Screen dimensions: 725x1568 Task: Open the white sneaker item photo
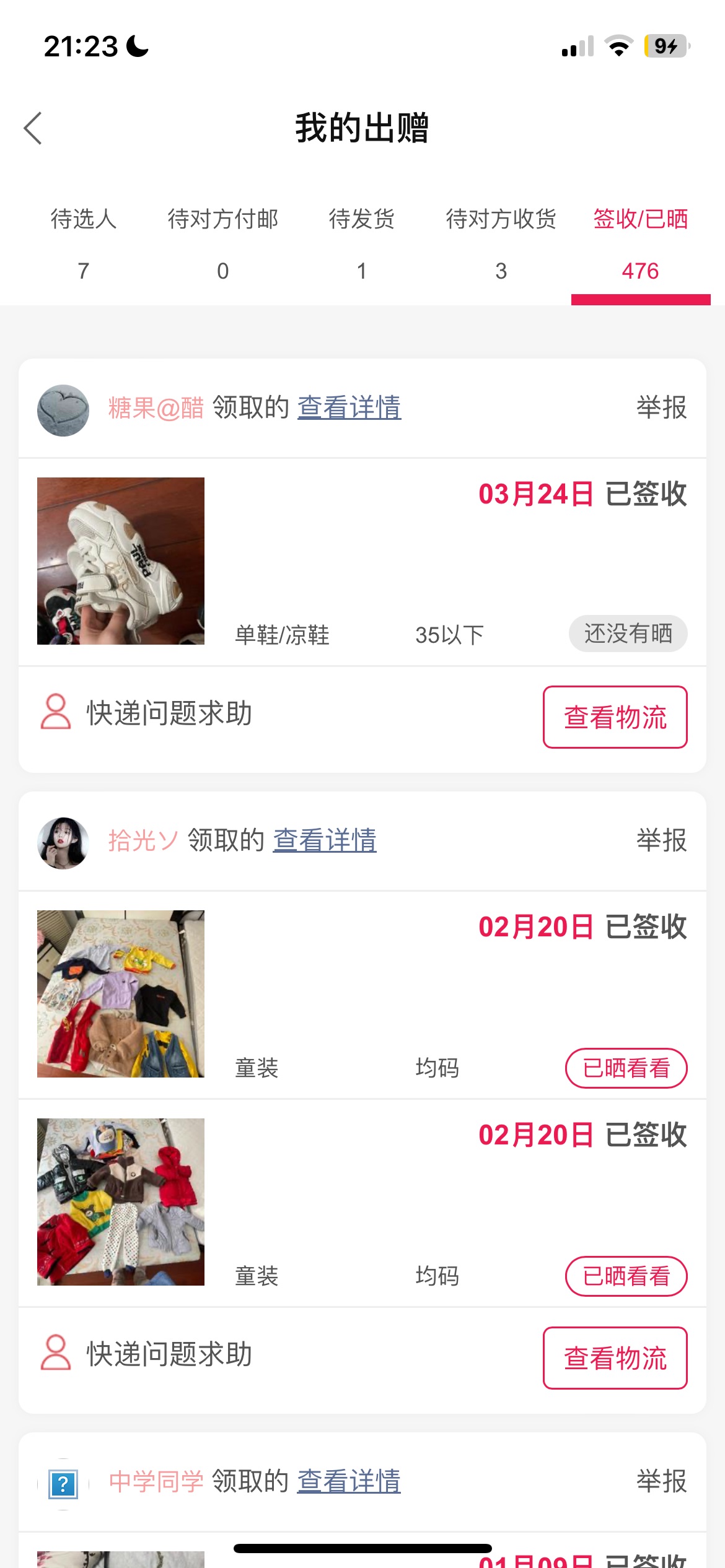tap(121, 561)
